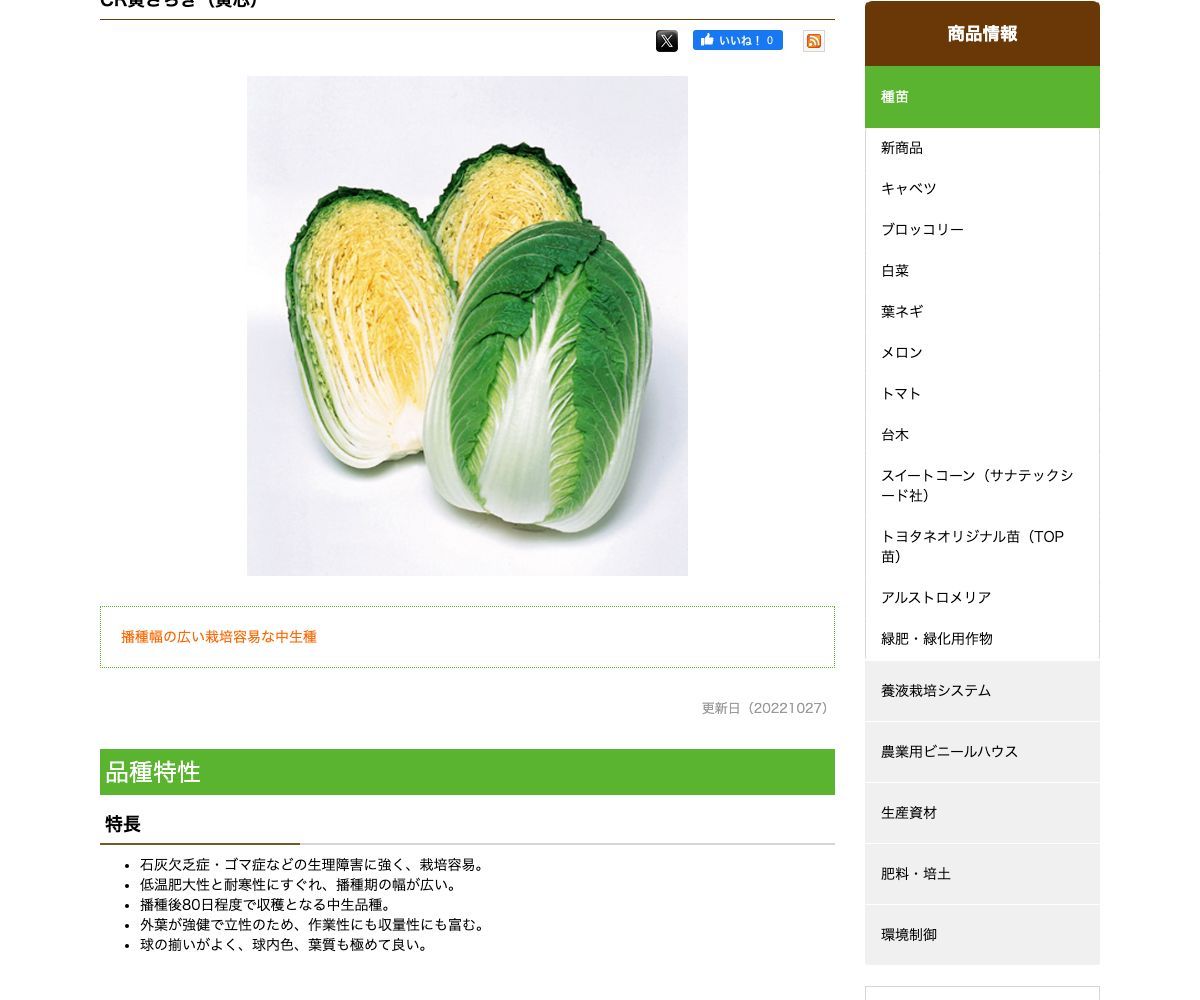The image size is (1200, 1000).
Task: Open the 葉ネギ link
Action: (902, 312)
